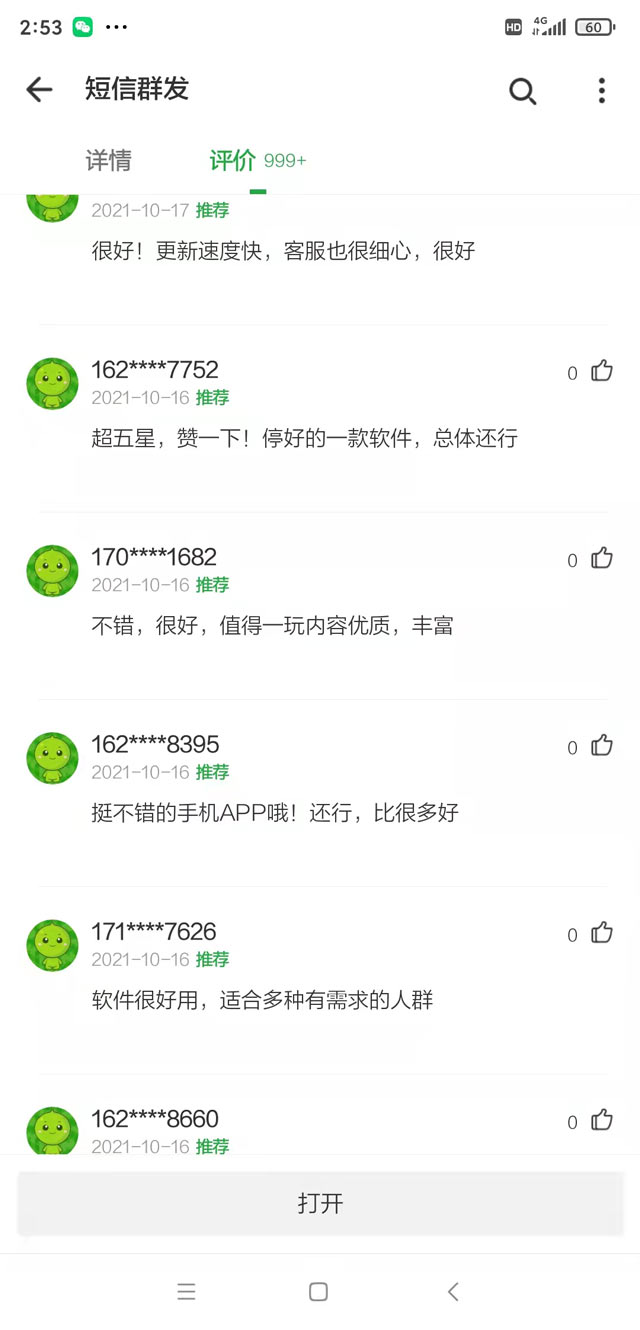640x1330 pixels.
Task: Tap the 打开 button to open the app
Action: click(x=320, y=1203)
